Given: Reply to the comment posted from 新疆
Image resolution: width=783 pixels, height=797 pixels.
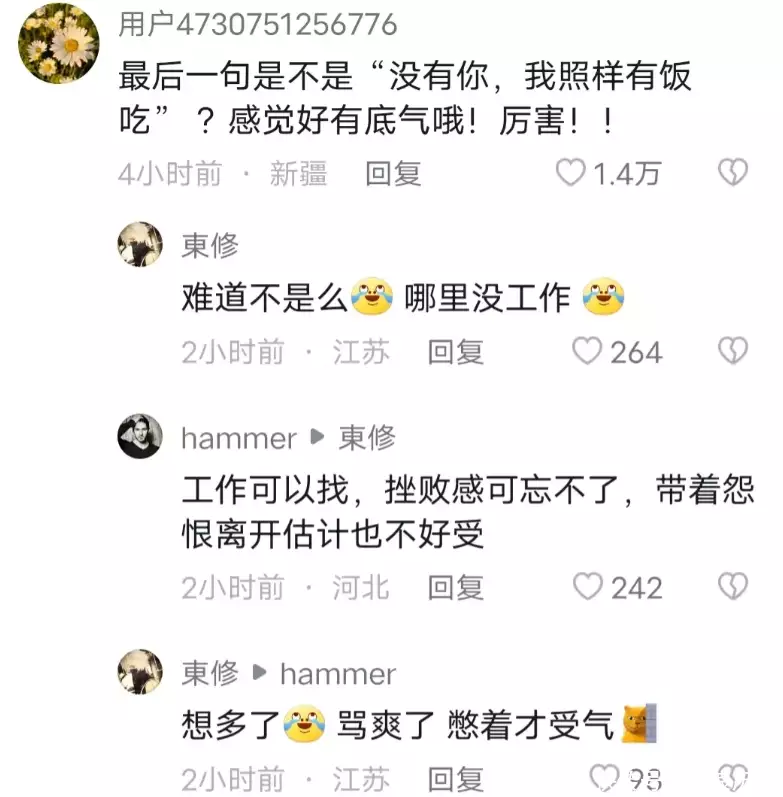Looking at the screenshot, I should pos(393,173).
